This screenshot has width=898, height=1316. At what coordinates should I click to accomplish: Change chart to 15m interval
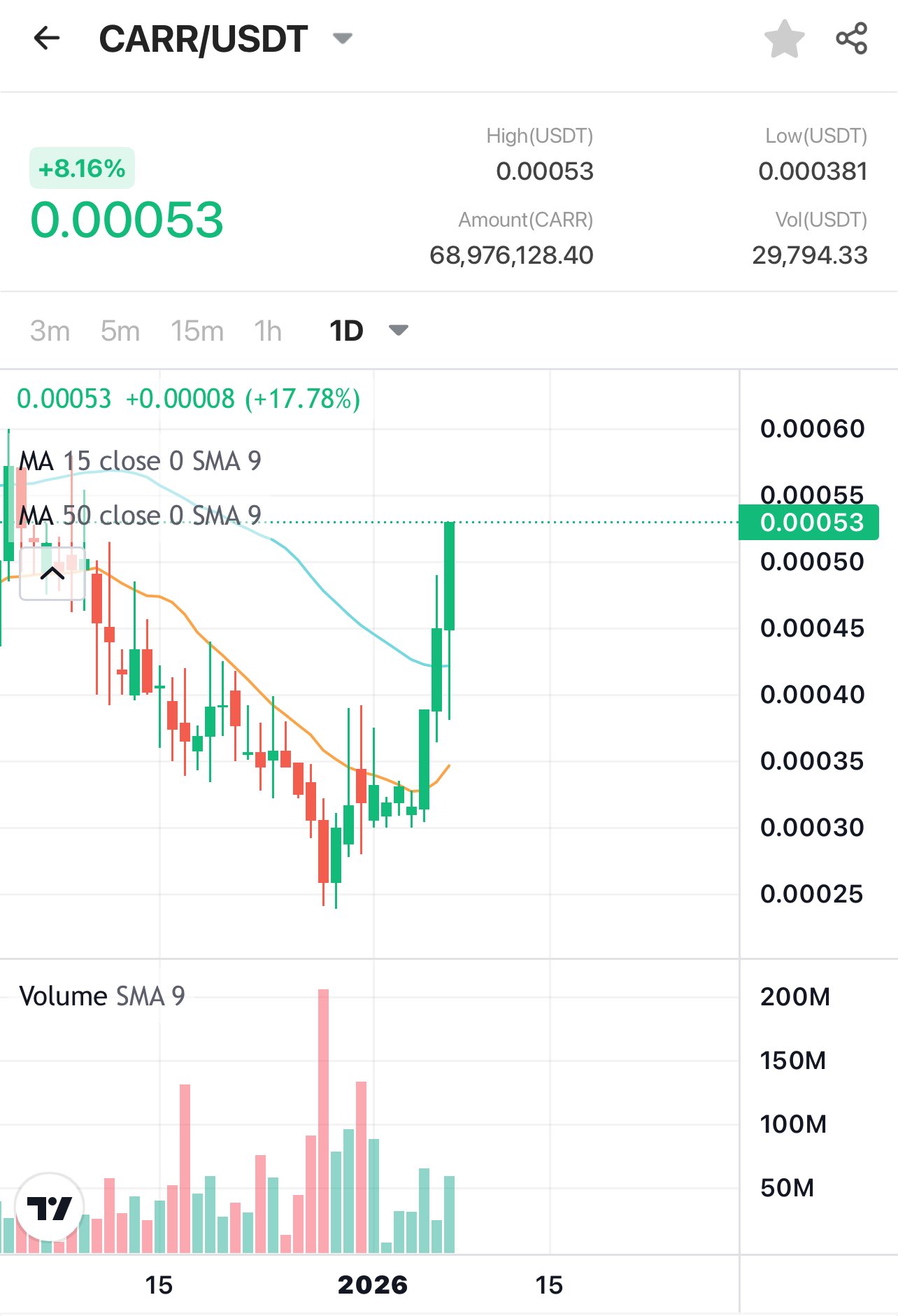(197, 331)
